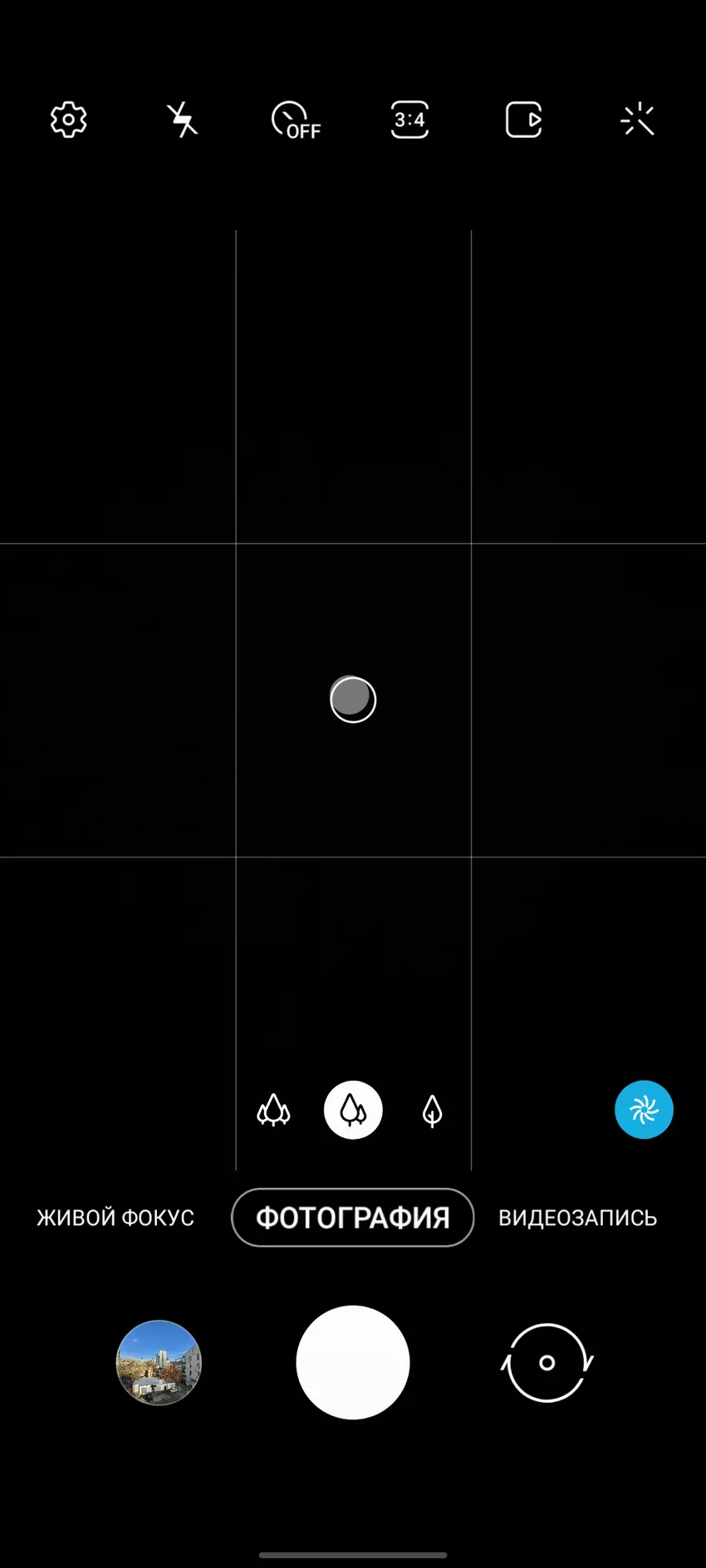706x1568 pixels.
Task: Take a photo with the shutter button
Action: (353, 1362)
